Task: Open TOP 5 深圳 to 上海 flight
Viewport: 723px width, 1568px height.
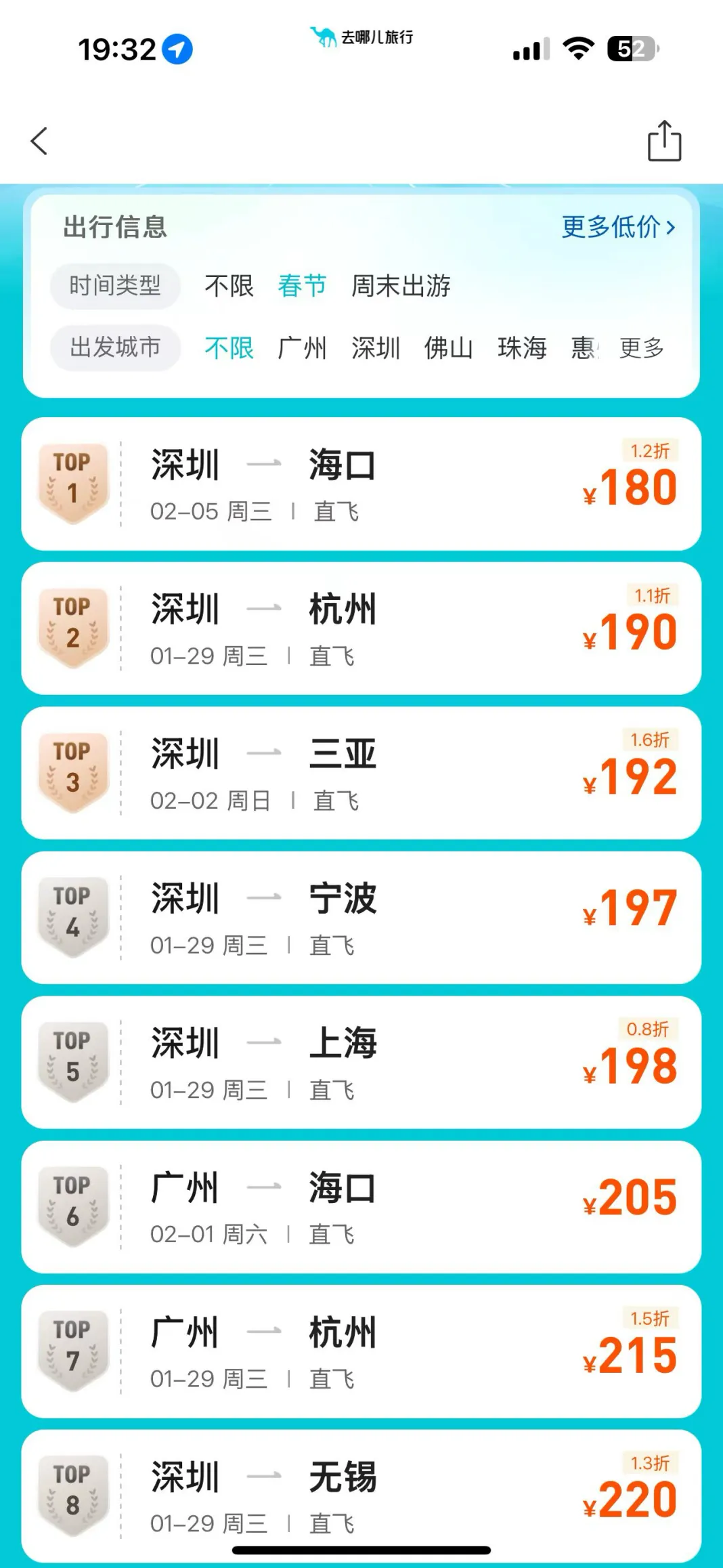Action: tap(361, 1063)
